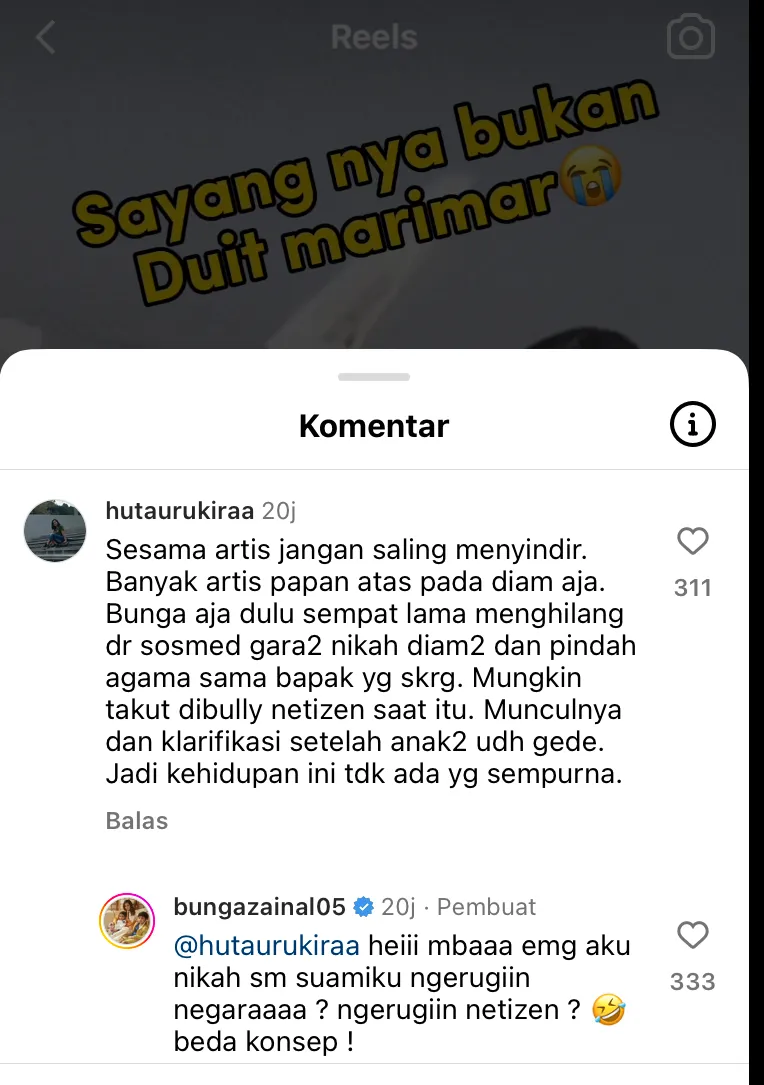The image size is (764, 1085).
Task: Open the comments info icon
Action: click(x=692, y=427)
